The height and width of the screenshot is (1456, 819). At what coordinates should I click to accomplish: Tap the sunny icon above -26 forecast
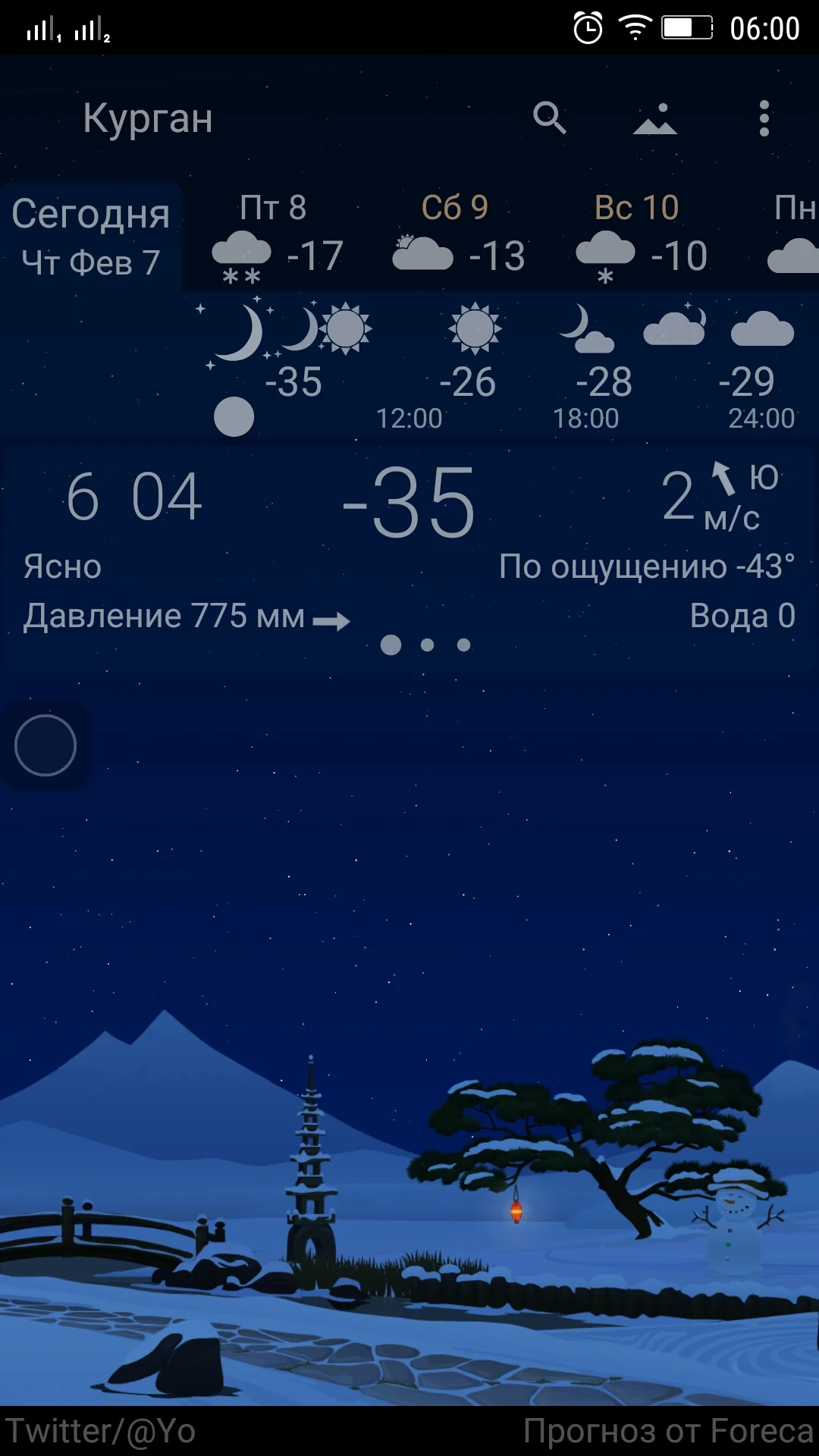click(x=473, y=330)
